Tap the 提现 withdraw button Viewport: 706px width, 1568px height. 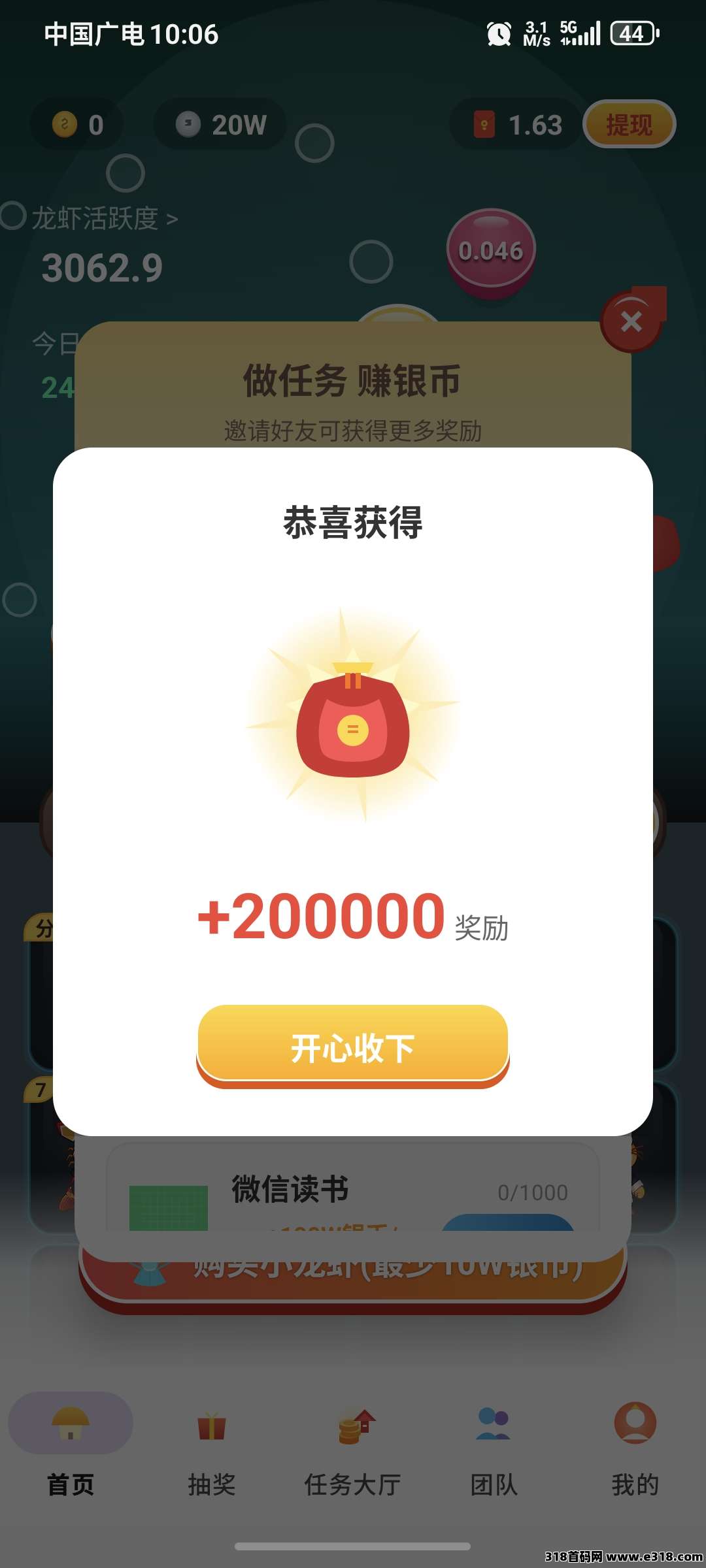629,124
